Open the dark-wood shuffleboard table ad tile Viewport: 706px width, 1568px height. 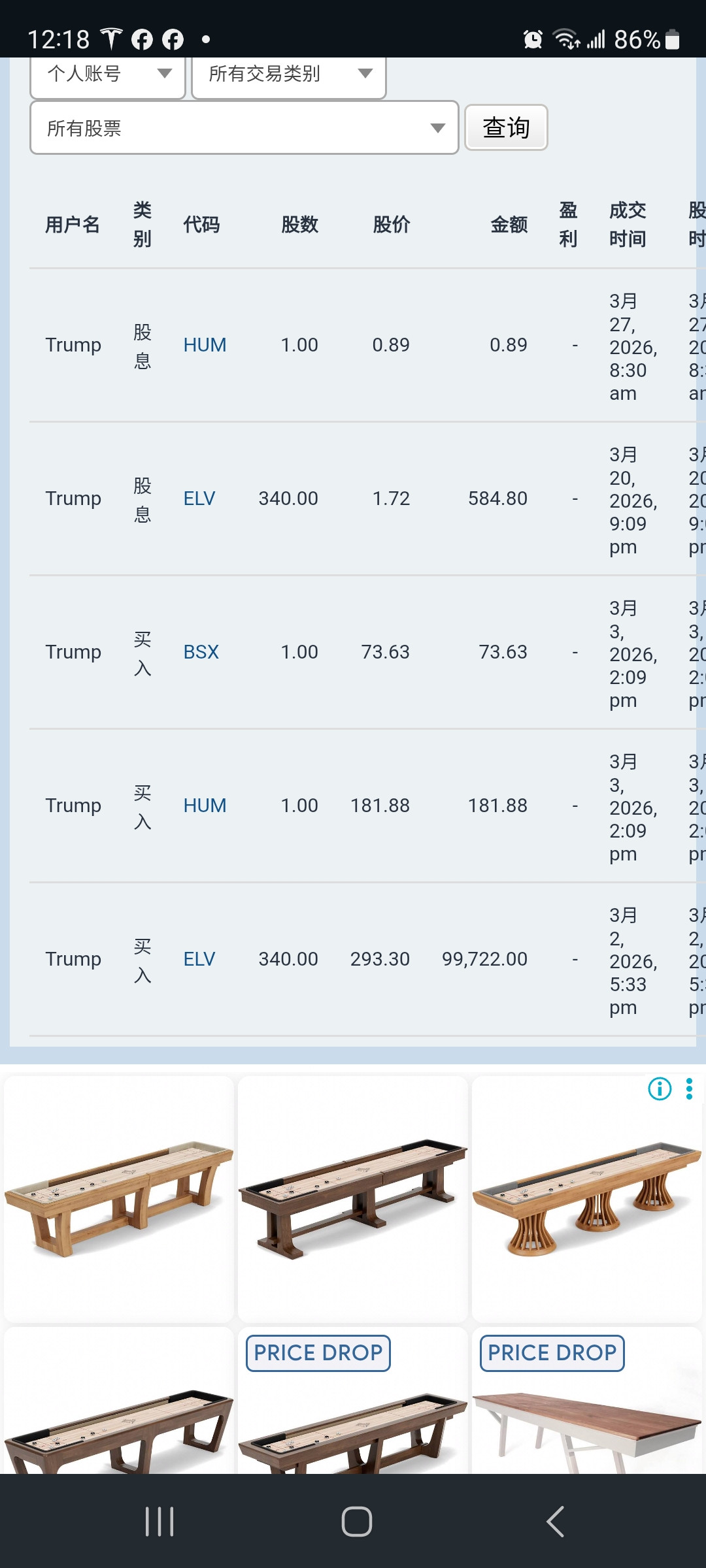[x=353, y=1199]
